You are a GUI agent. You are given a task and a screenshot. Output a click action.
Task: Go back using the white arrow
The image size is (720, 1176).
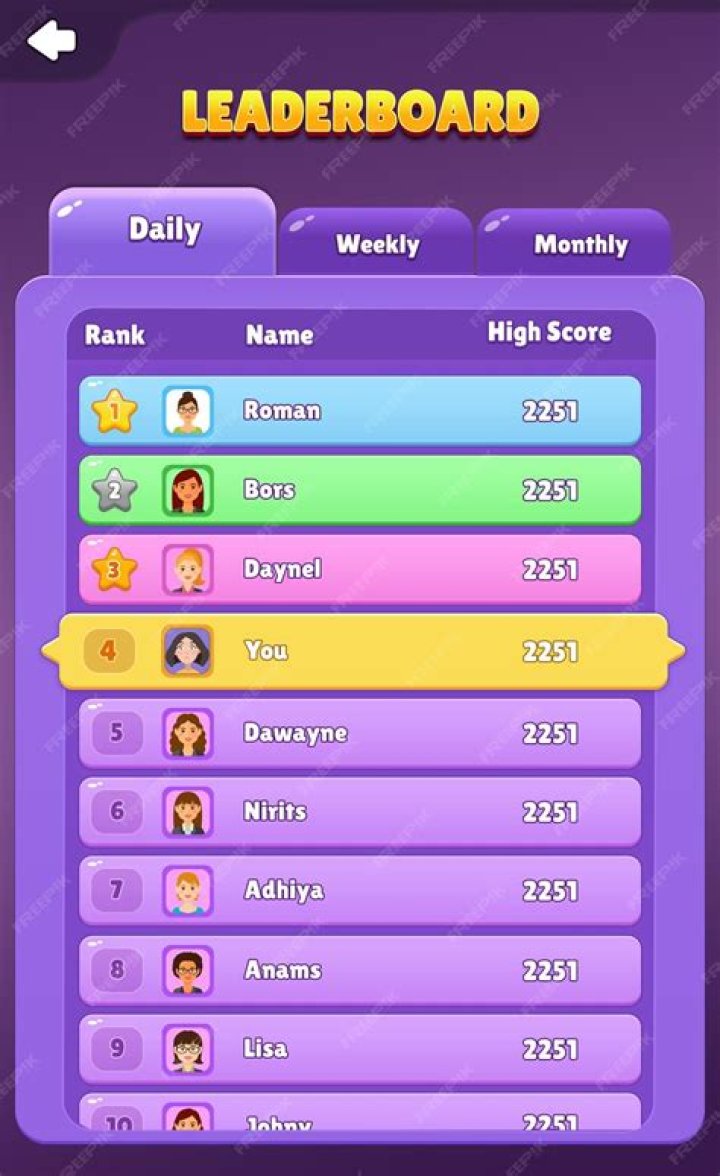click(x=51, y=41)
